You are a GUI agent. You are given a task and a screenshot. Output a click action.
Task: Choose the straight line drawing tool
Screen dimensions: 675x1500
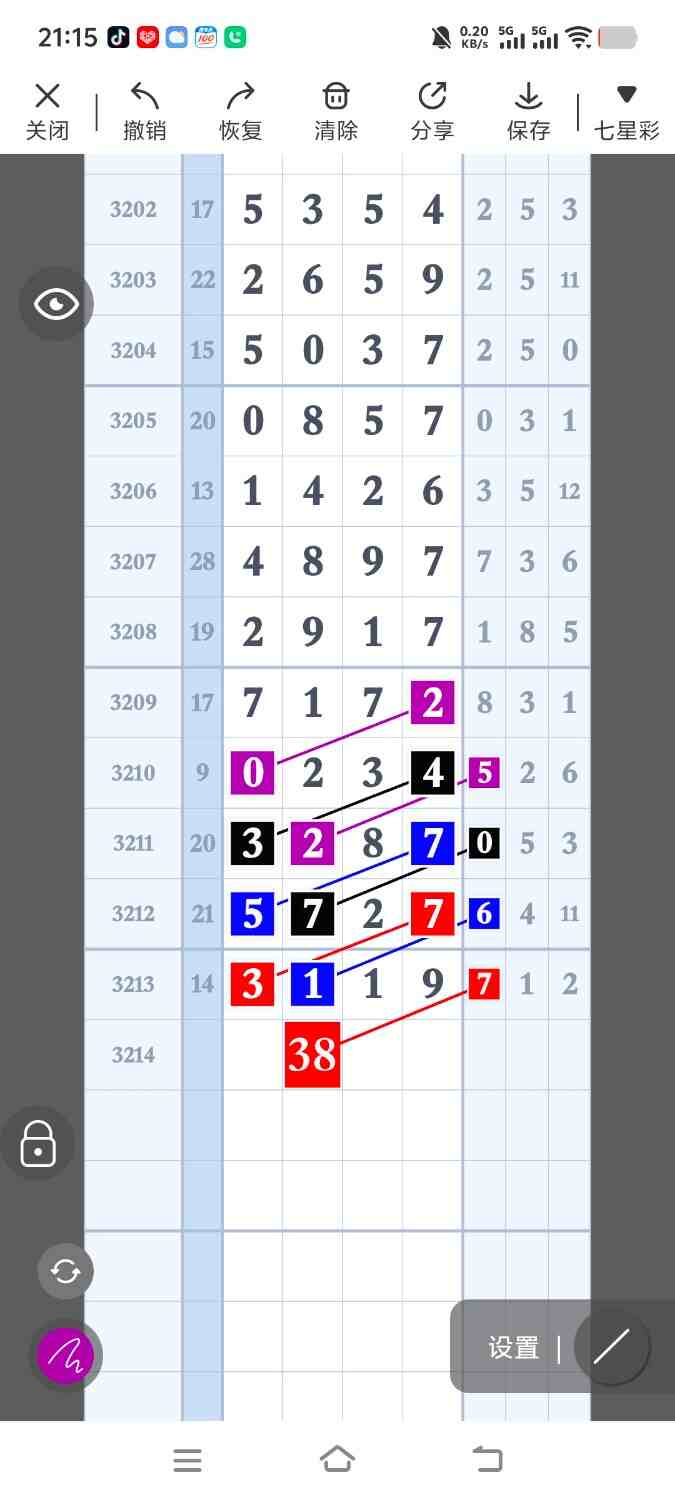pos(611,1347)
